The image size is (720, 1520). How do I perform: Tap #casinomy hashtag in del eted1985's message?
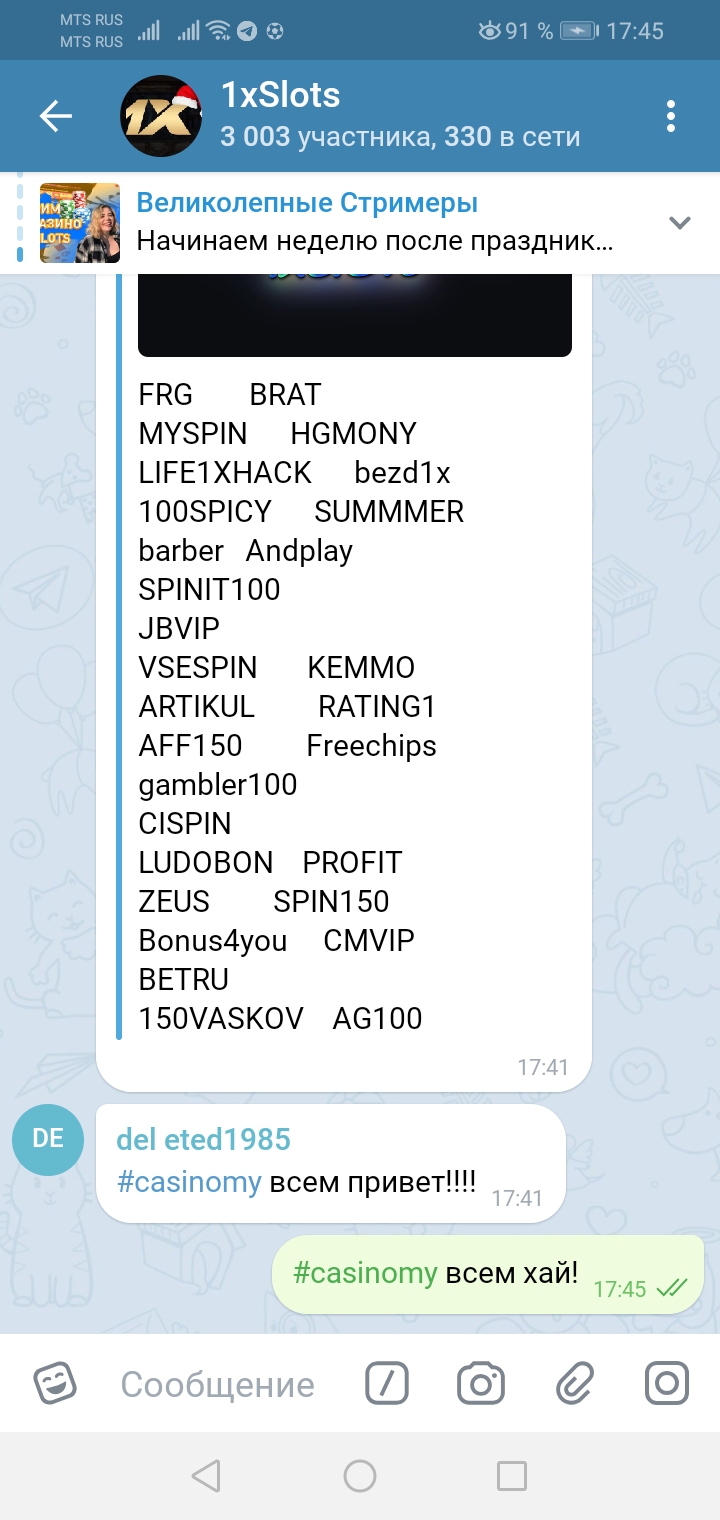pyautogui.click(x=189, y=1182)
